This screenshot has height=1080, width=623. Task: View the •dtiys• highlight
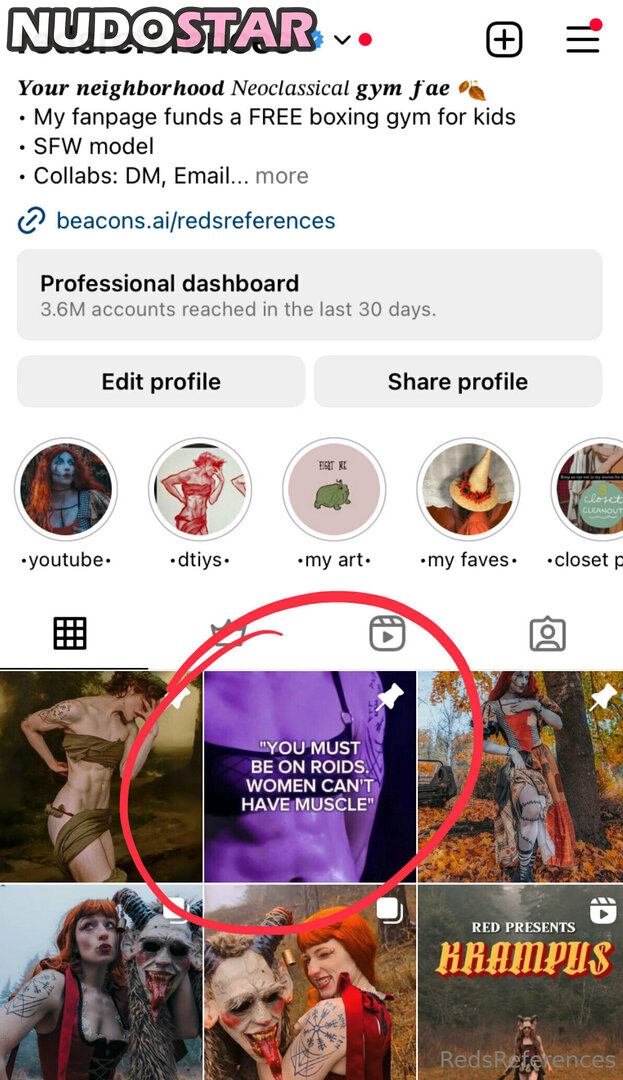[199, 490]
